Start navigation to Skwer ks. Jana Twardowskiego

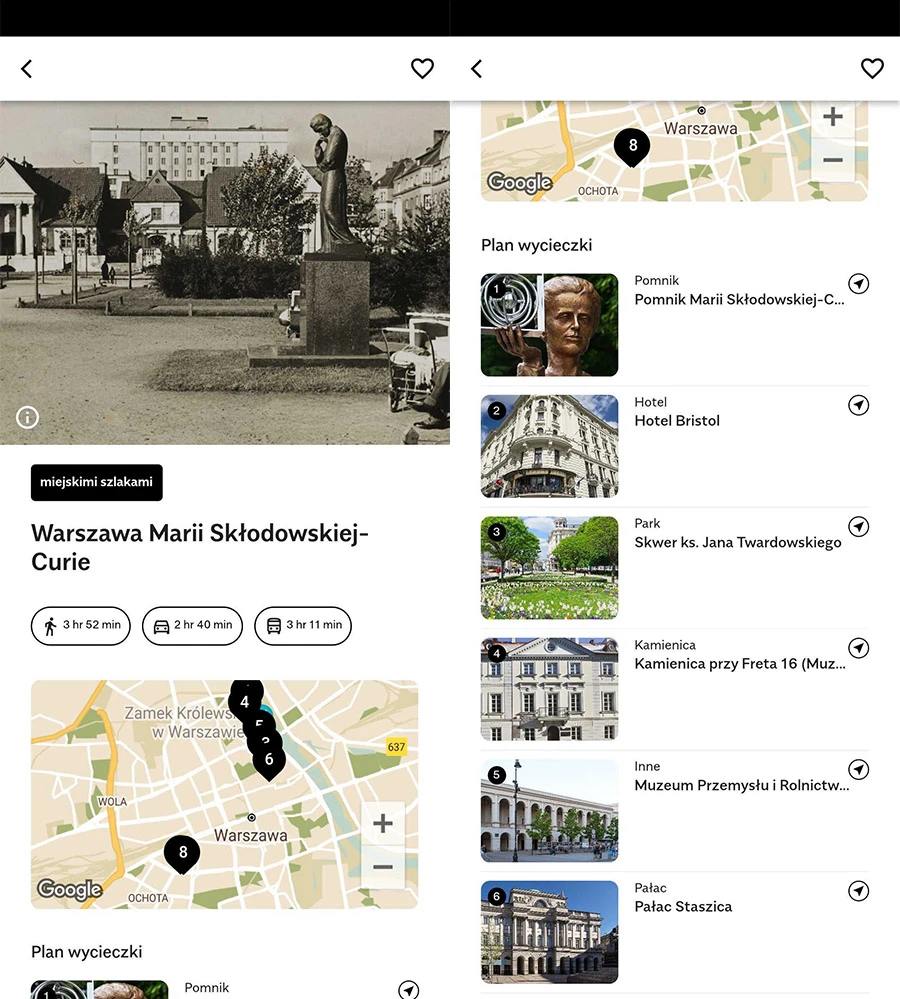(x=858, y=526)
